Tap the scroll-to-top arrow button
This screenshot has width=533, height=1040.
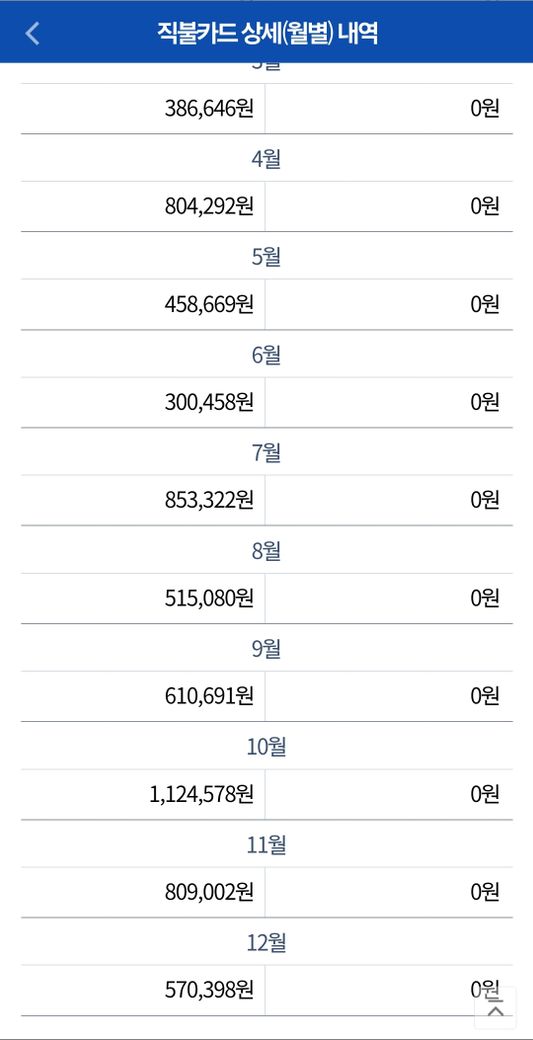(x=495, y=1008)
